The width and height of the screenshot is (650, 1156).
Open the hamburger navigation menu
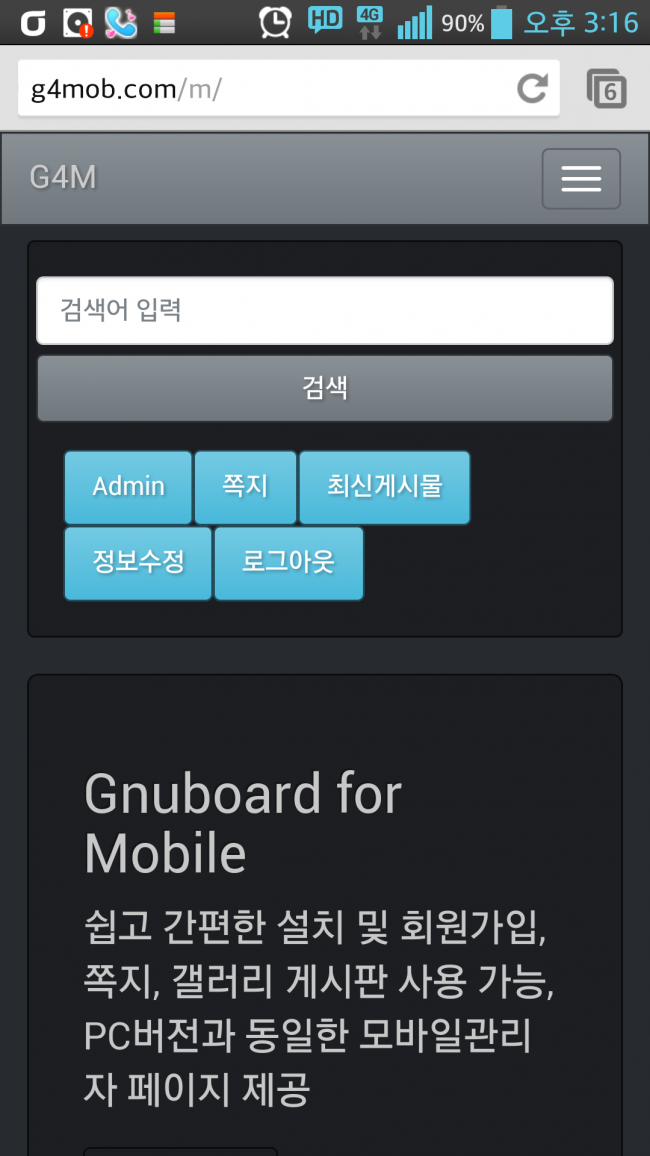point(581,178)
